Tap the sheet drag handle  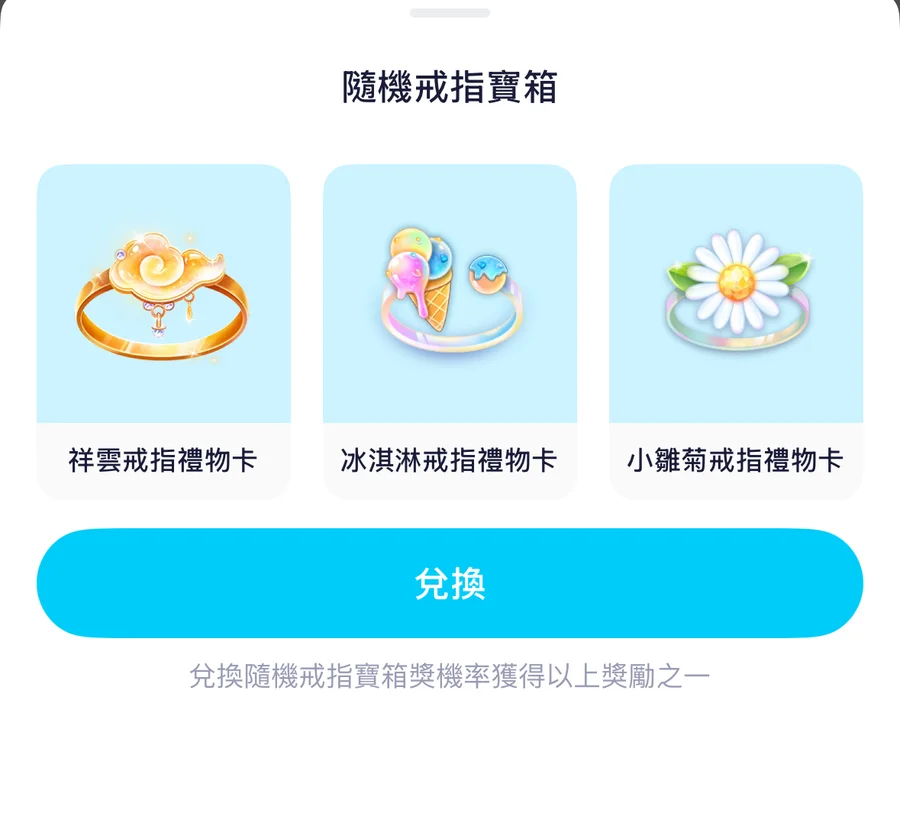coord(449,13)
